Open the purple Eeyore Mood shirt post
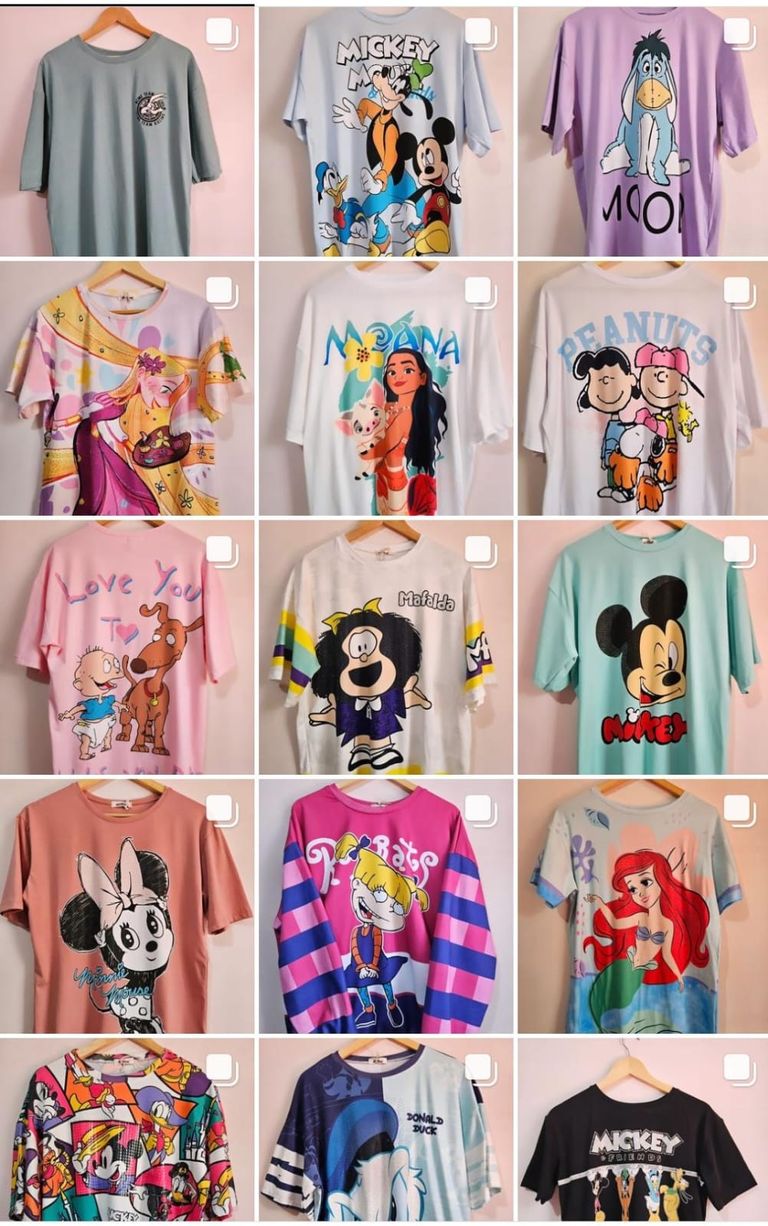This screenshot has height=1226, width=768. tap(643, 132)
